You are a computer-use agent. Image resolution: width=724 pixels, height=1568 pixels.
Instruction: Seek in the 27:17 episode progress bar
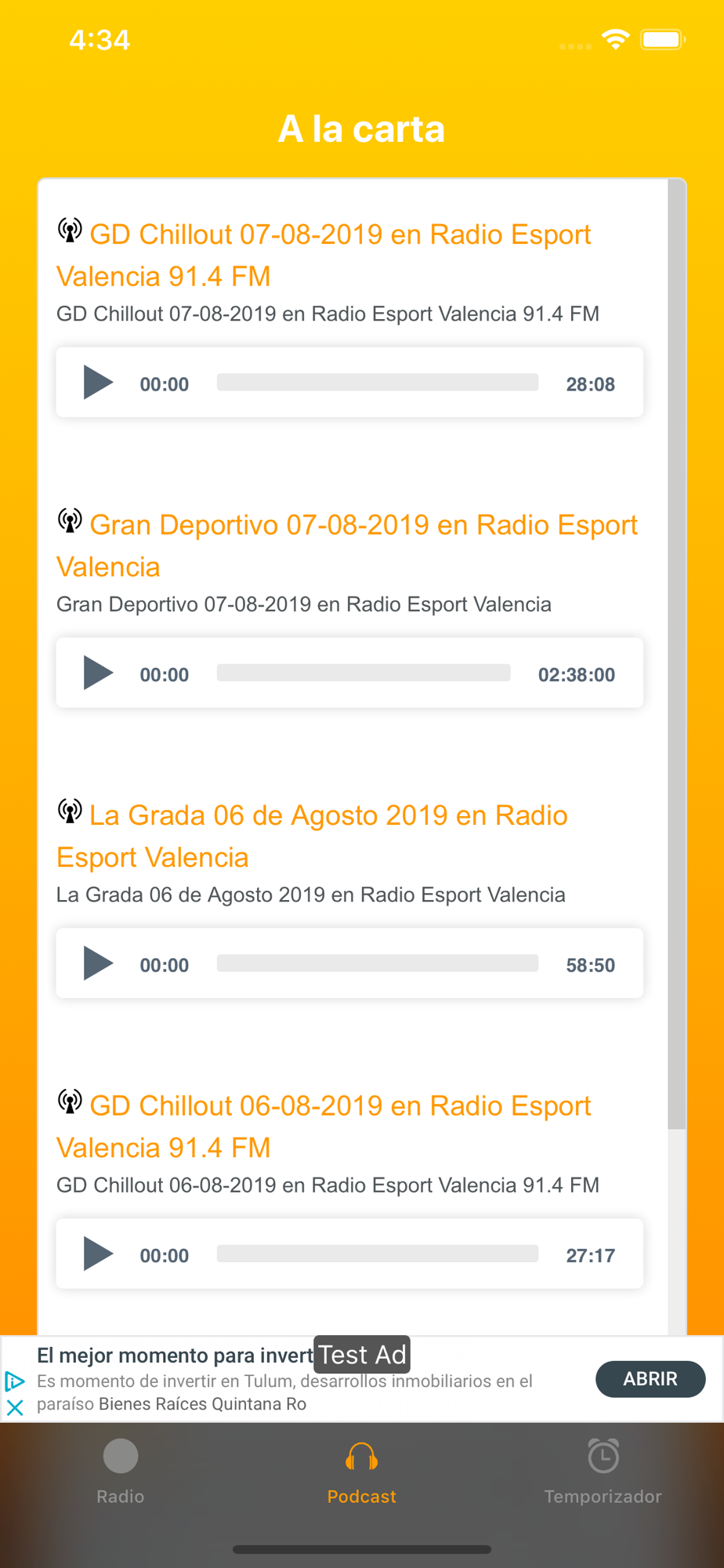378,1254
